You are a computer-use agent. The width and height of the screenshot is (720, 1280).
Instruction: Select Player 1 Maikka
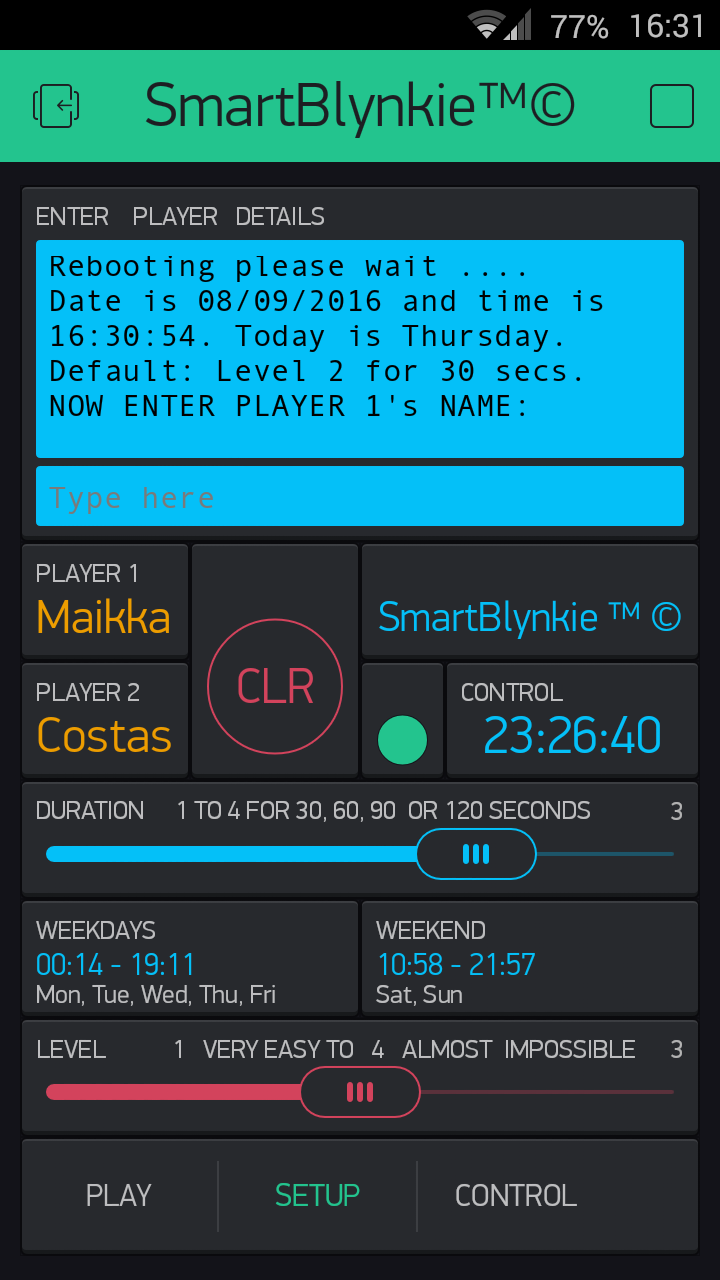tap(104, 599)
